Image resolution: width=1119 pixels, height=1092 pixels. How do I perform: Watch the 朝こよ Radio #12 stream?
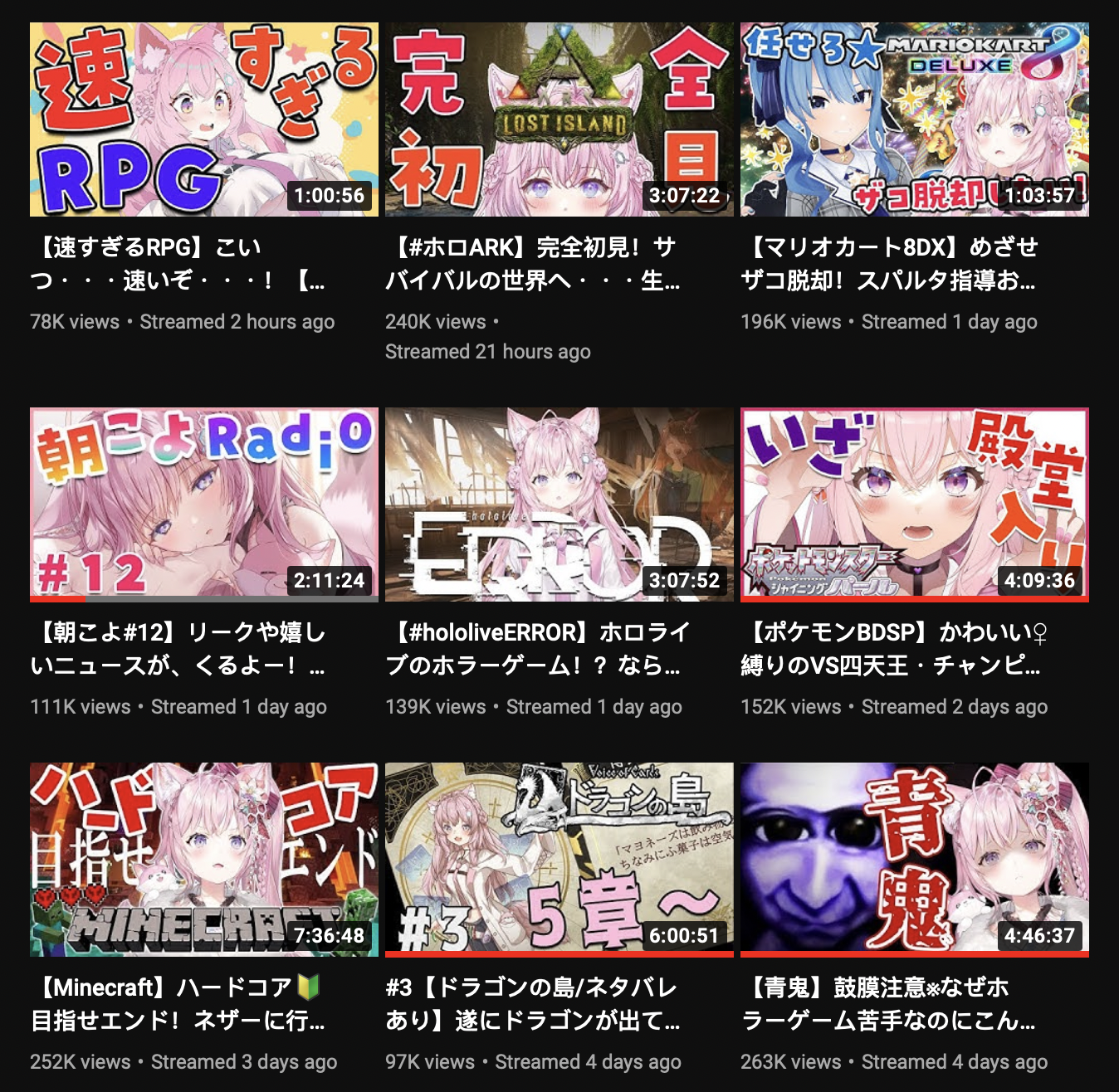(203, 504)
